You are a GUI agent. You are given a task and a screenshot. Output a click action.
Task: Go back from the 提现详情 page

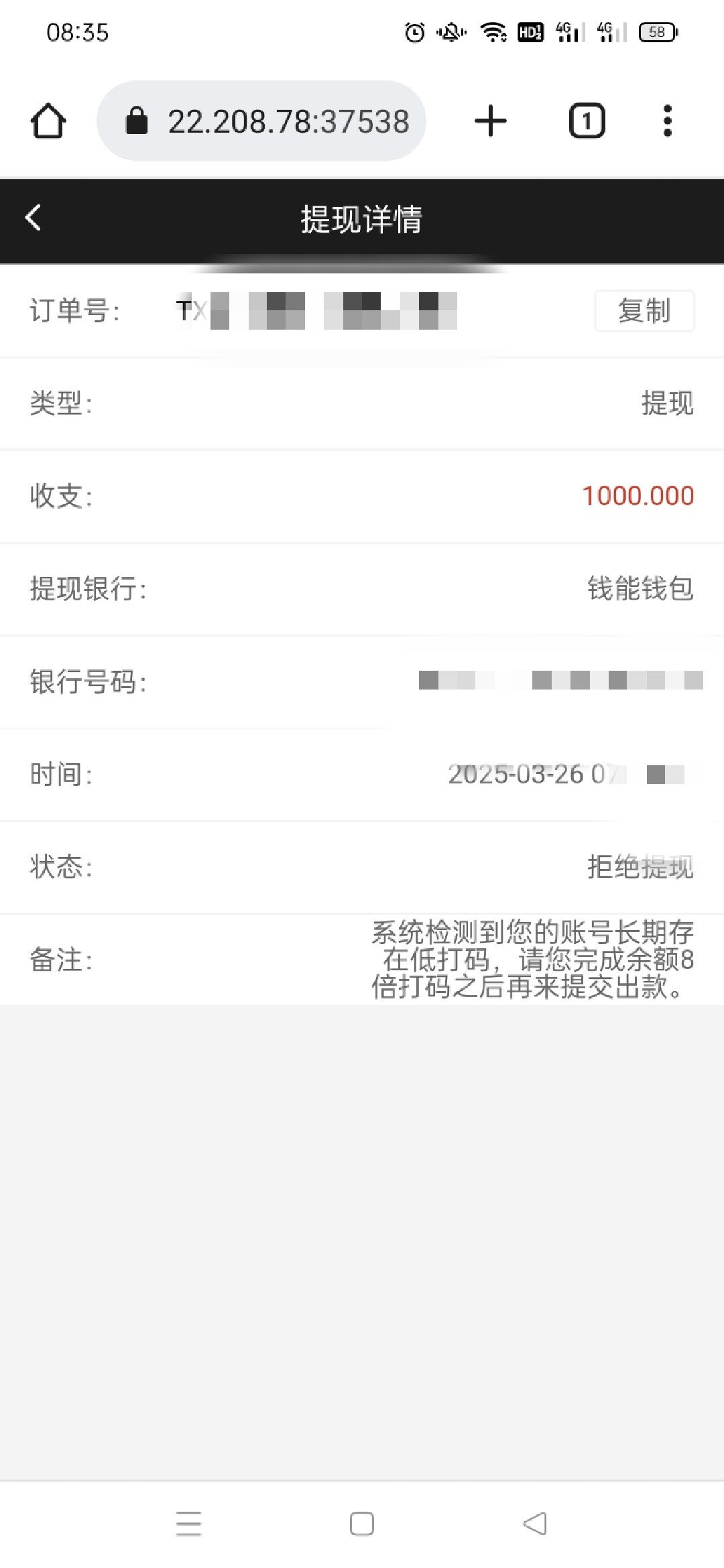[x=33, y=218]
